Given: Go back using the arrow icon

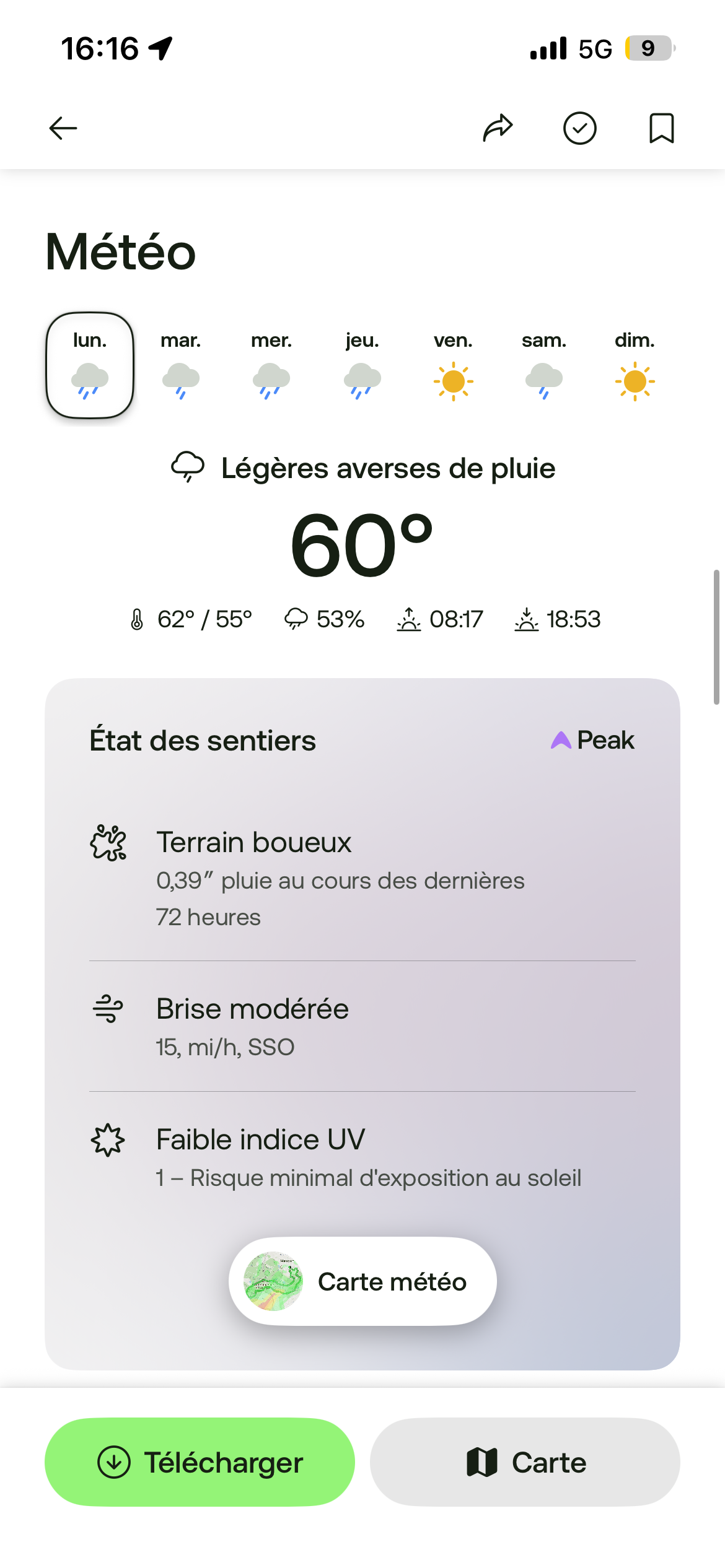Looking at the screenshot, I should tap(63, 128).
